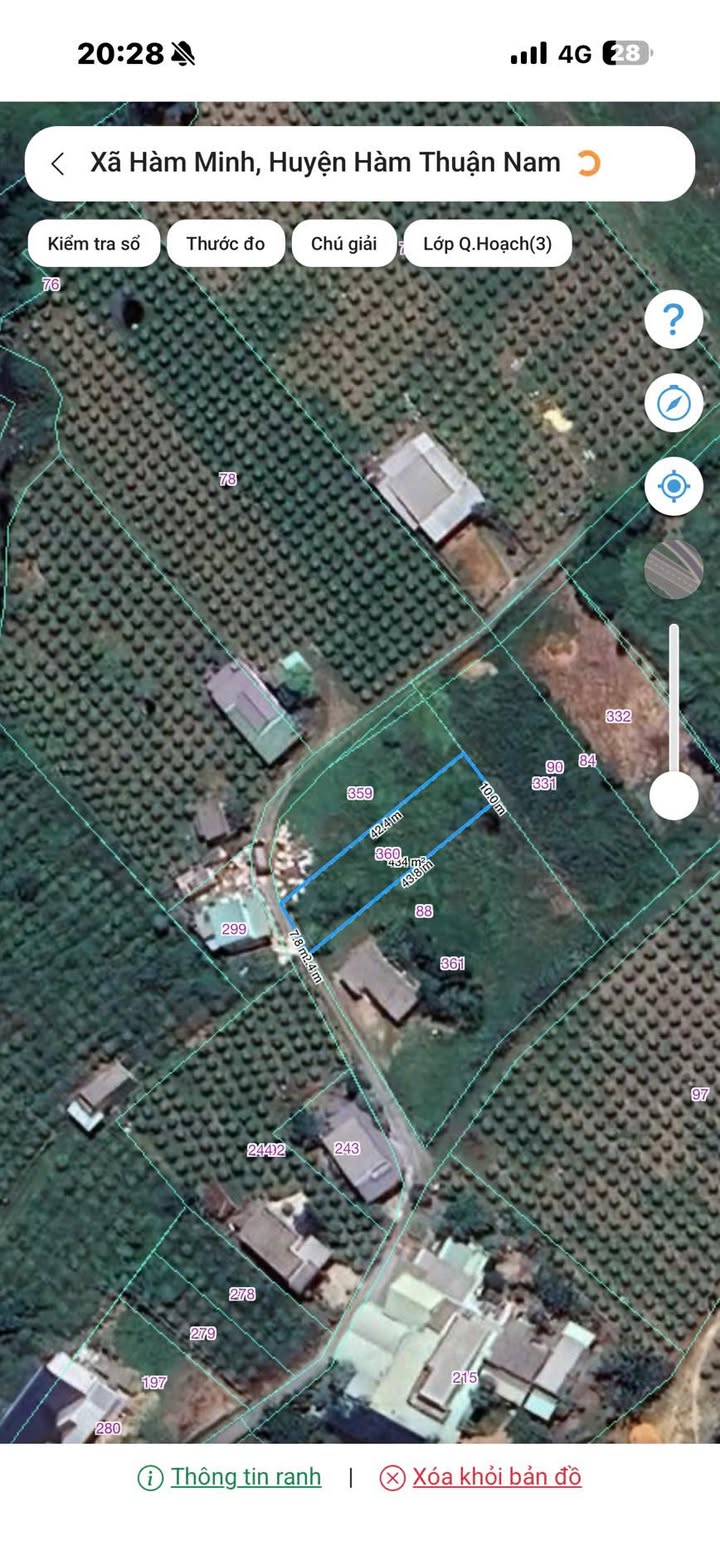The image size is (720, 1565).
Task: Tap the layer opacity slider handle
Action: tap(674, 796)
